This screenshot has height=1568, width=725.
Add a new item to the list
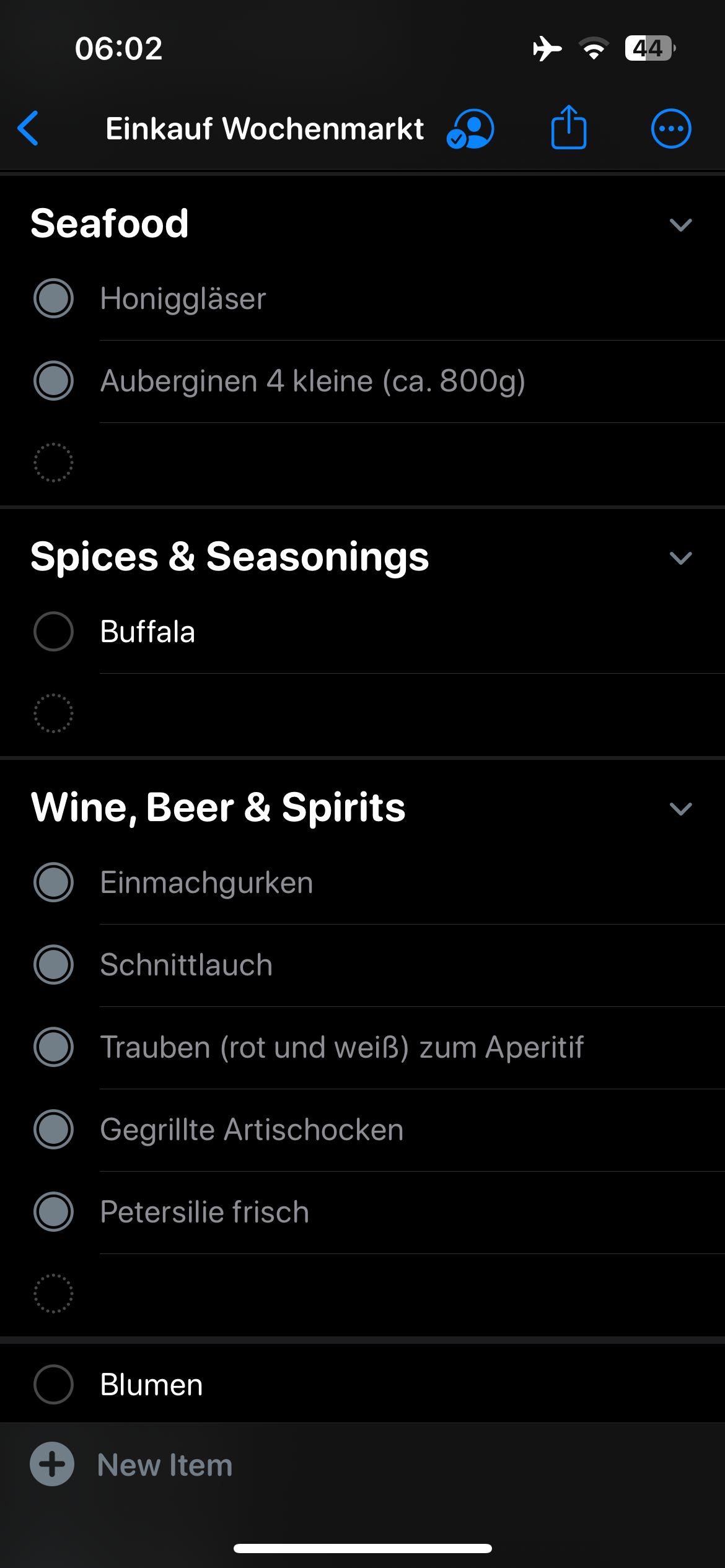(131, 1465)
